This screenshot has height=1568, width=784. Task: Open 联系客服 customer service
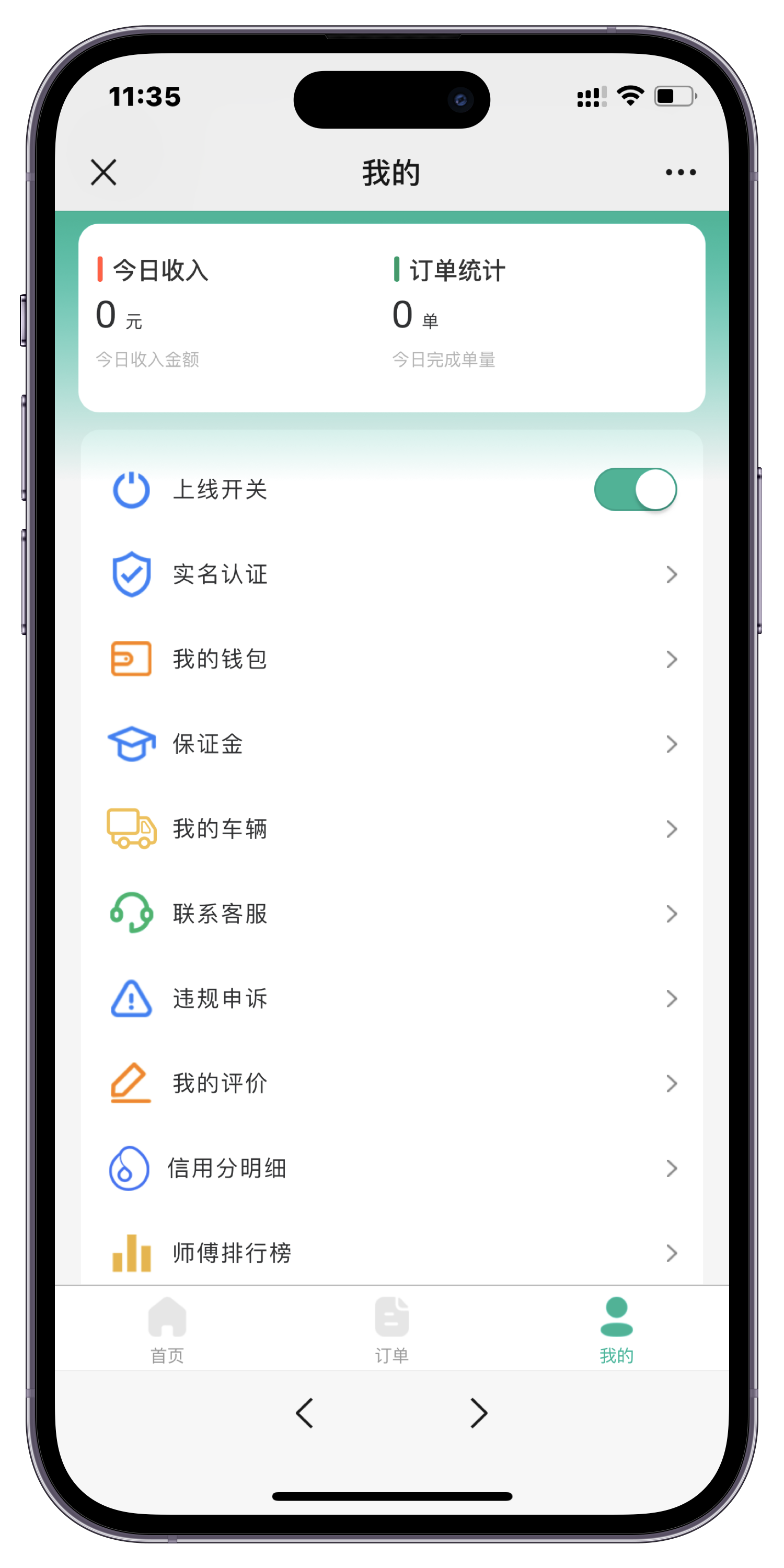click(392, 914)
